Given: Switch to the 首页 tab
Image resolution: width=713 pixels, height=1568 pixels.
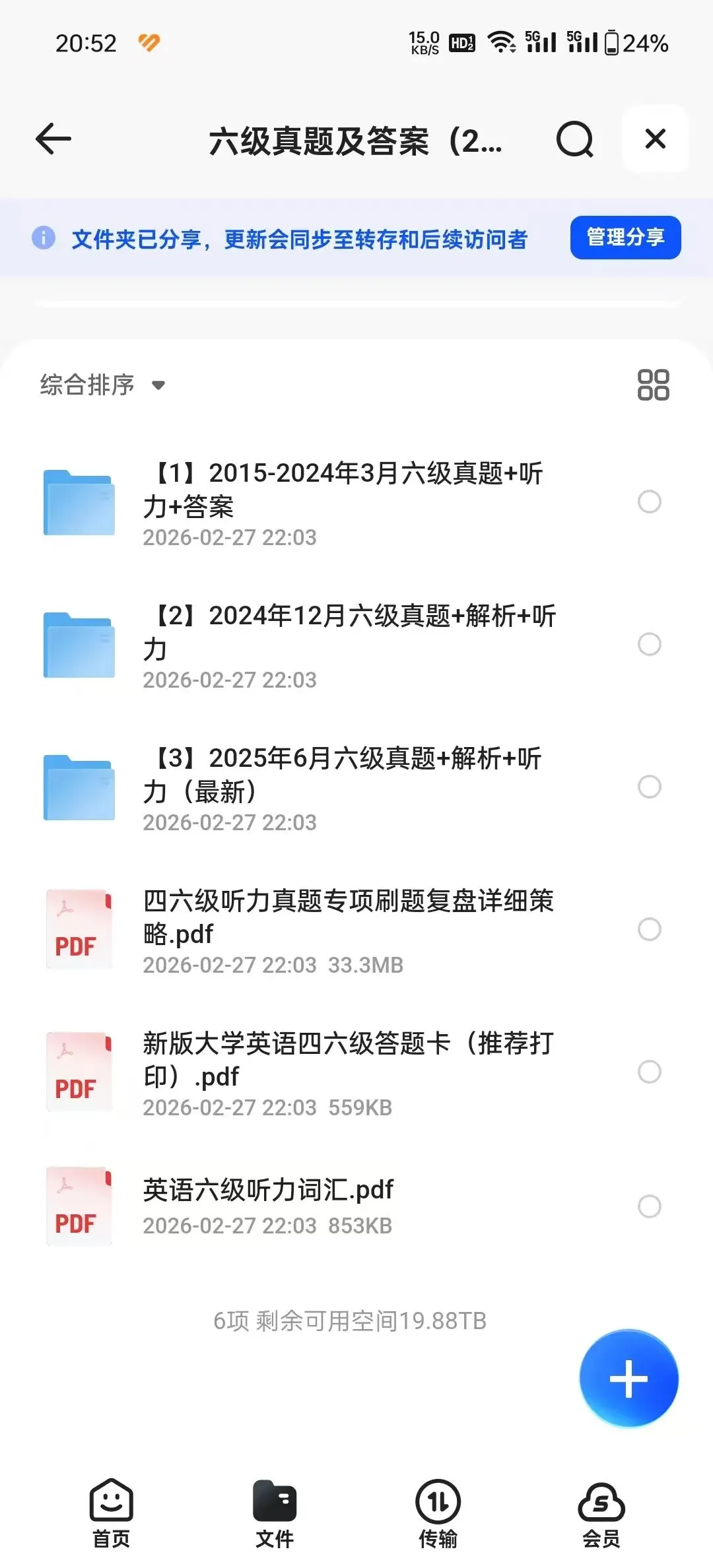Looking at the screenshot, I should point(111,1513).
